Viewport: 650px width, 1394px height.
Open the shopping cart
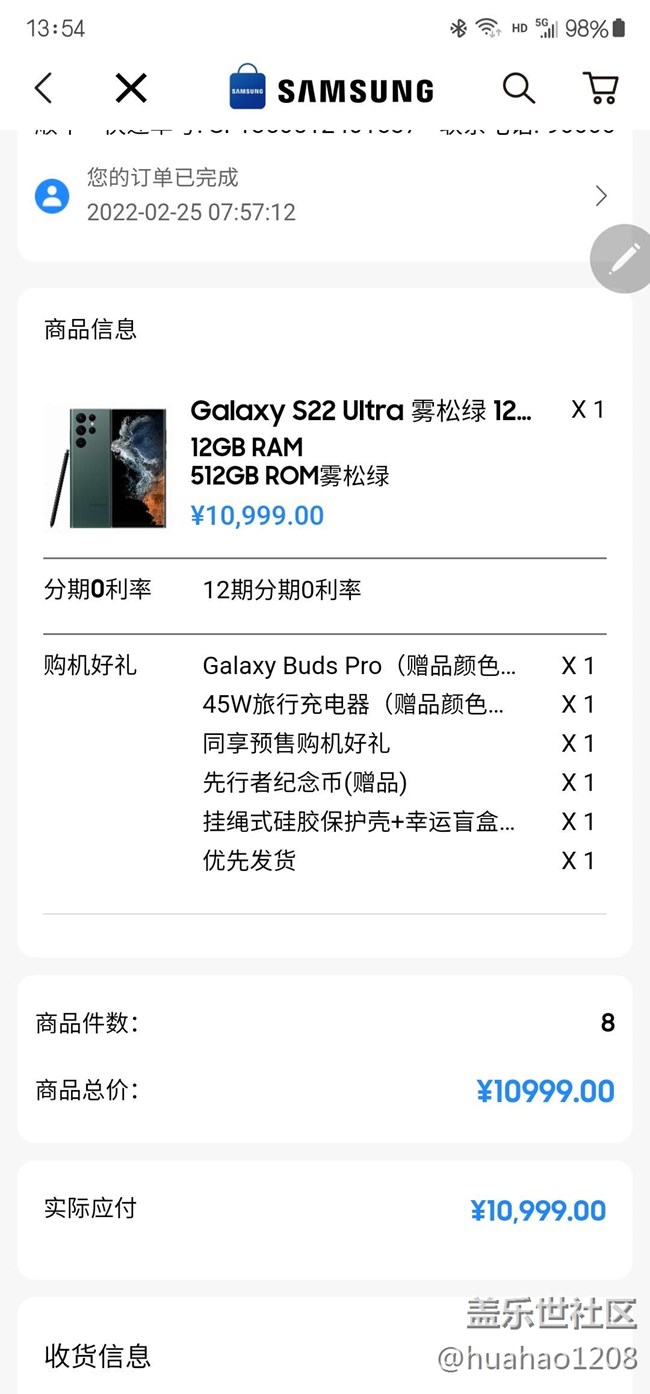[600, 89]
